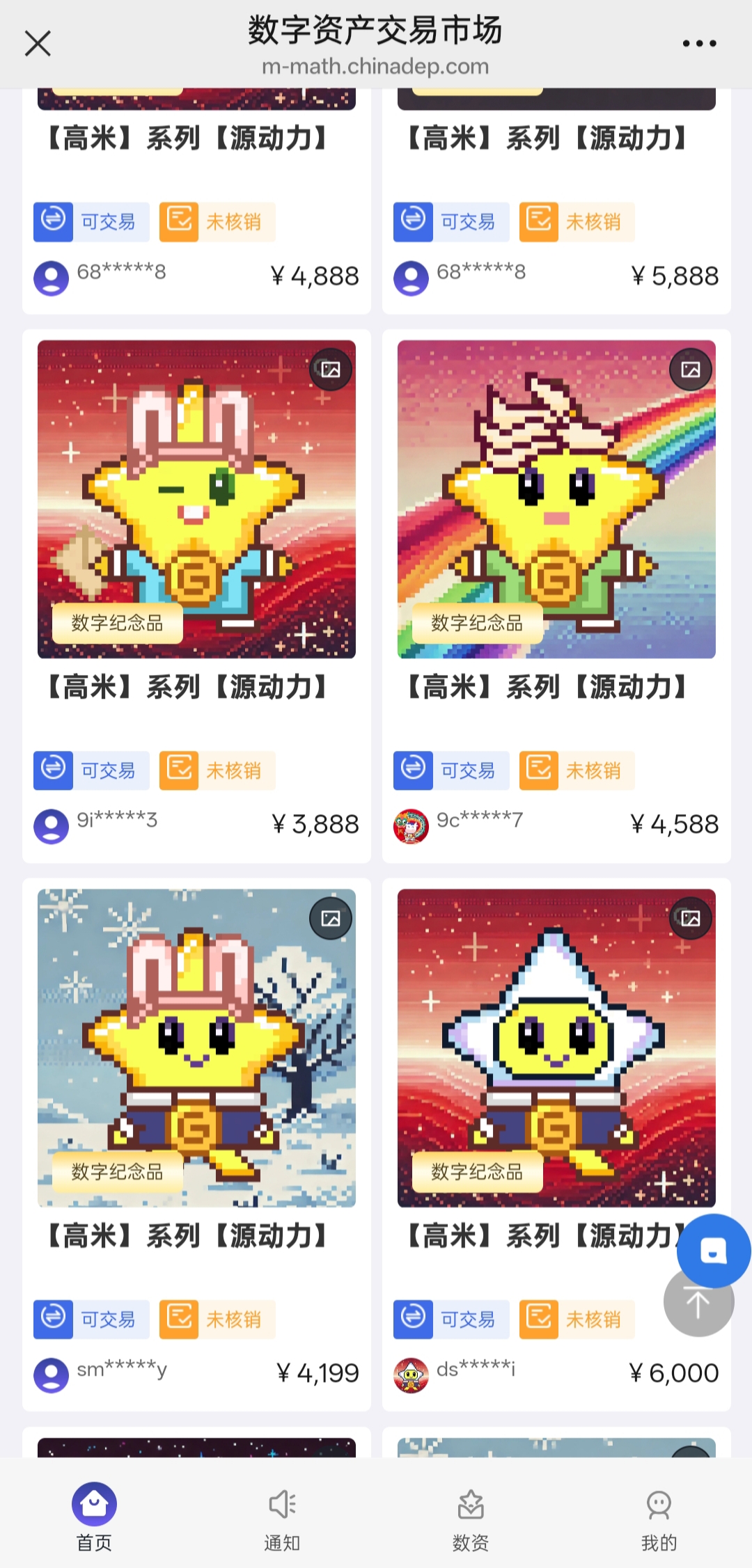Click the 可交易 tag on the ¥6,000 card
Viewport: 752px width, 1568px height.
pyautogui.click(x=451, y=1320)
